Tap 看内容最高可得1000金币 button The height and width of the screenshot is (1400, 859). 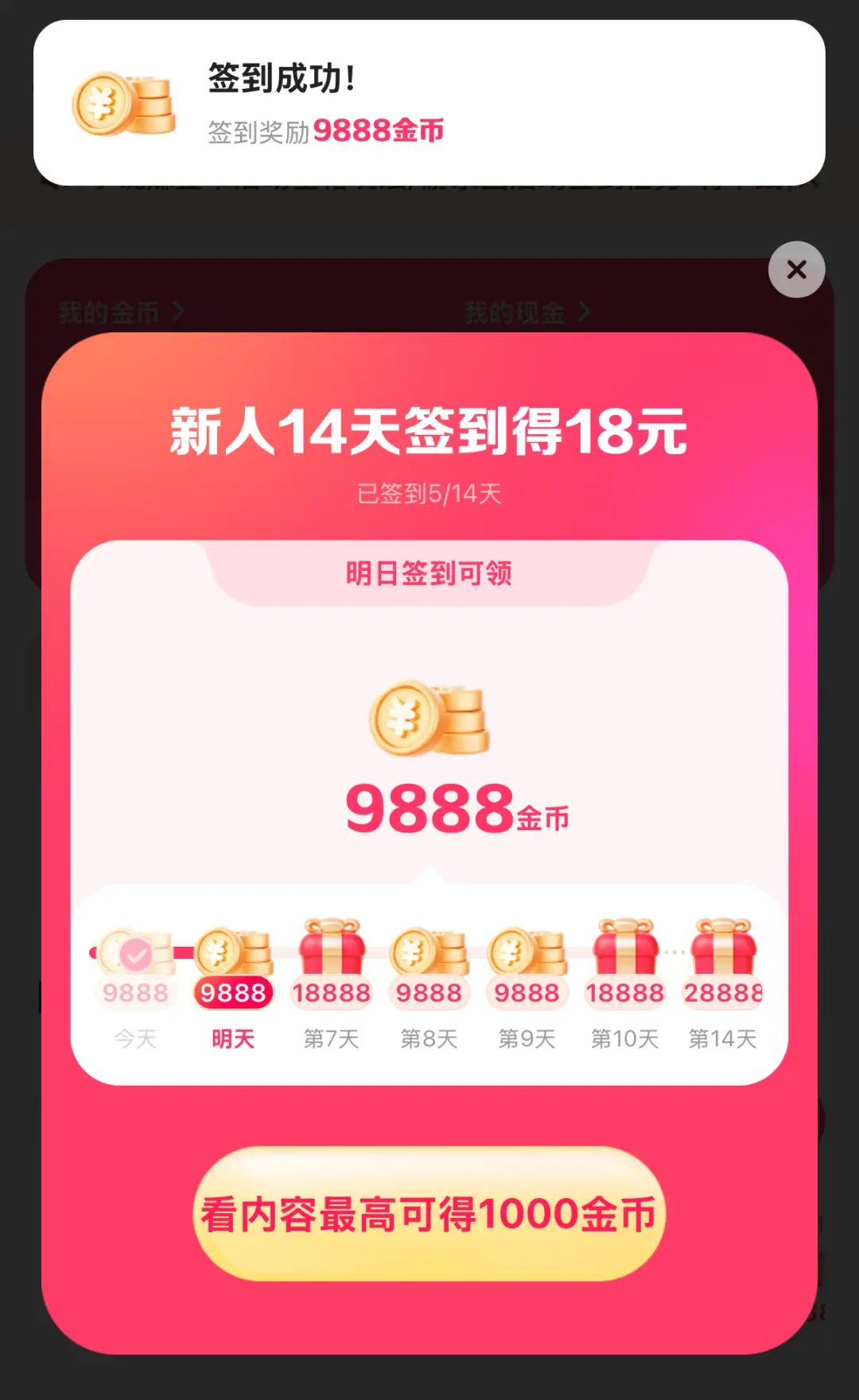point(429,1213)
